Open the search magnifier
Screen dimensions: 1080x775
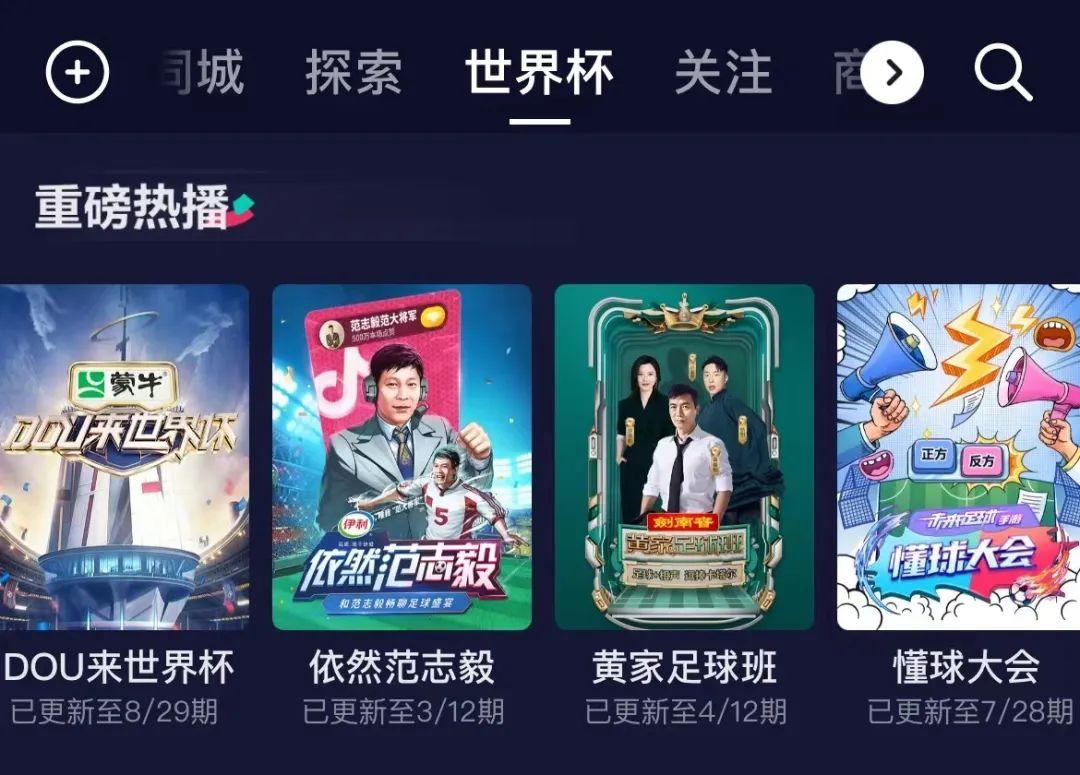point(1002,73)
